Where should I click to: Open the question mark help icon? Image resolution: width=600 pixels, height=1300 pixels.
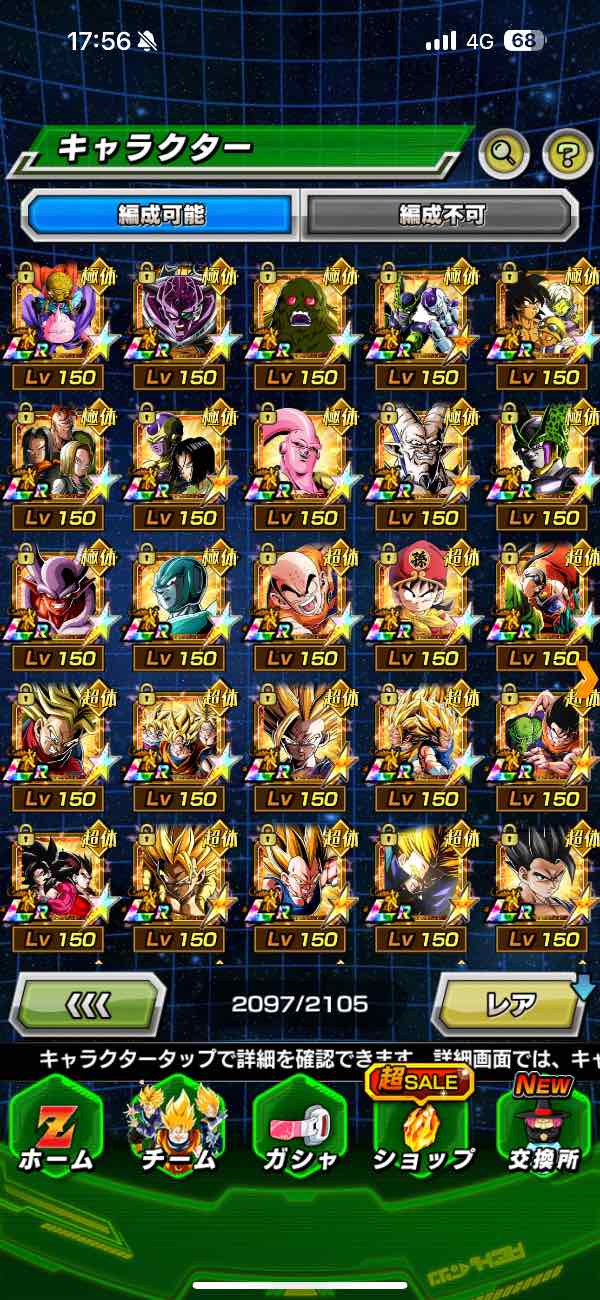[x=567, y=154]
